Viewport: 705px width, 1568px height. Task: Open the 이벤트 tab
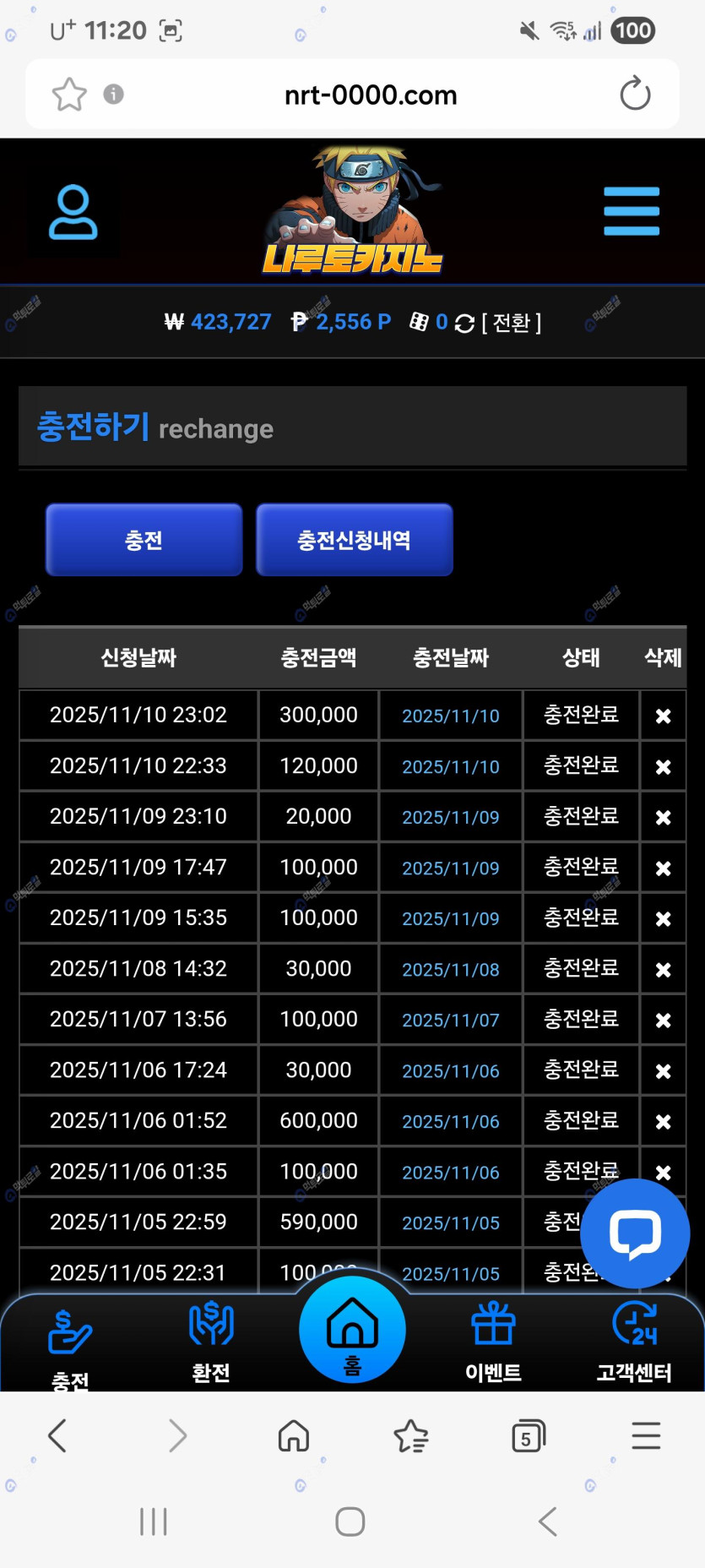(493, 1339)
